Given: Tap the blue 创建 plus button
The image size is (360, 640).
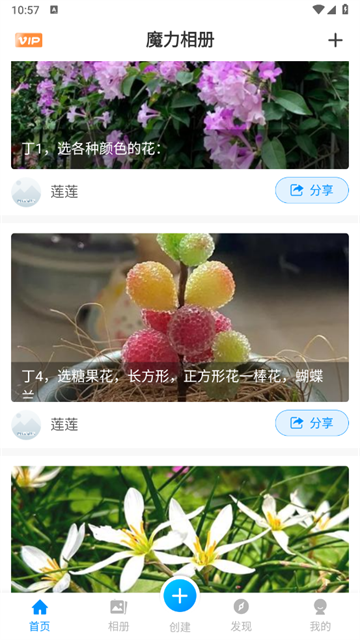Looking at the screenshot, I should pyautogui.click(x=180, y=596).
